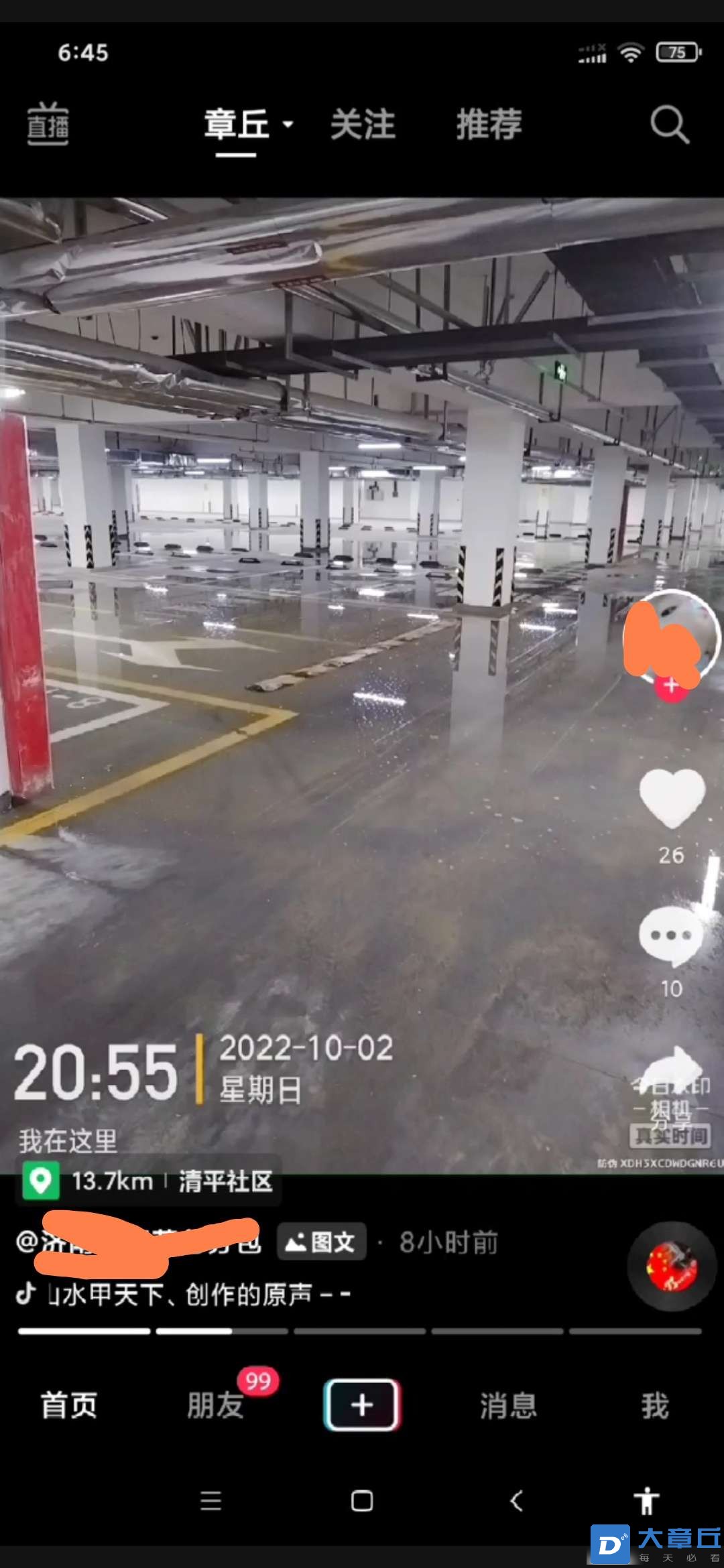Switch to the 推荐 recommended tab
The image size is (724, 1568).
[x=489, y=125]
